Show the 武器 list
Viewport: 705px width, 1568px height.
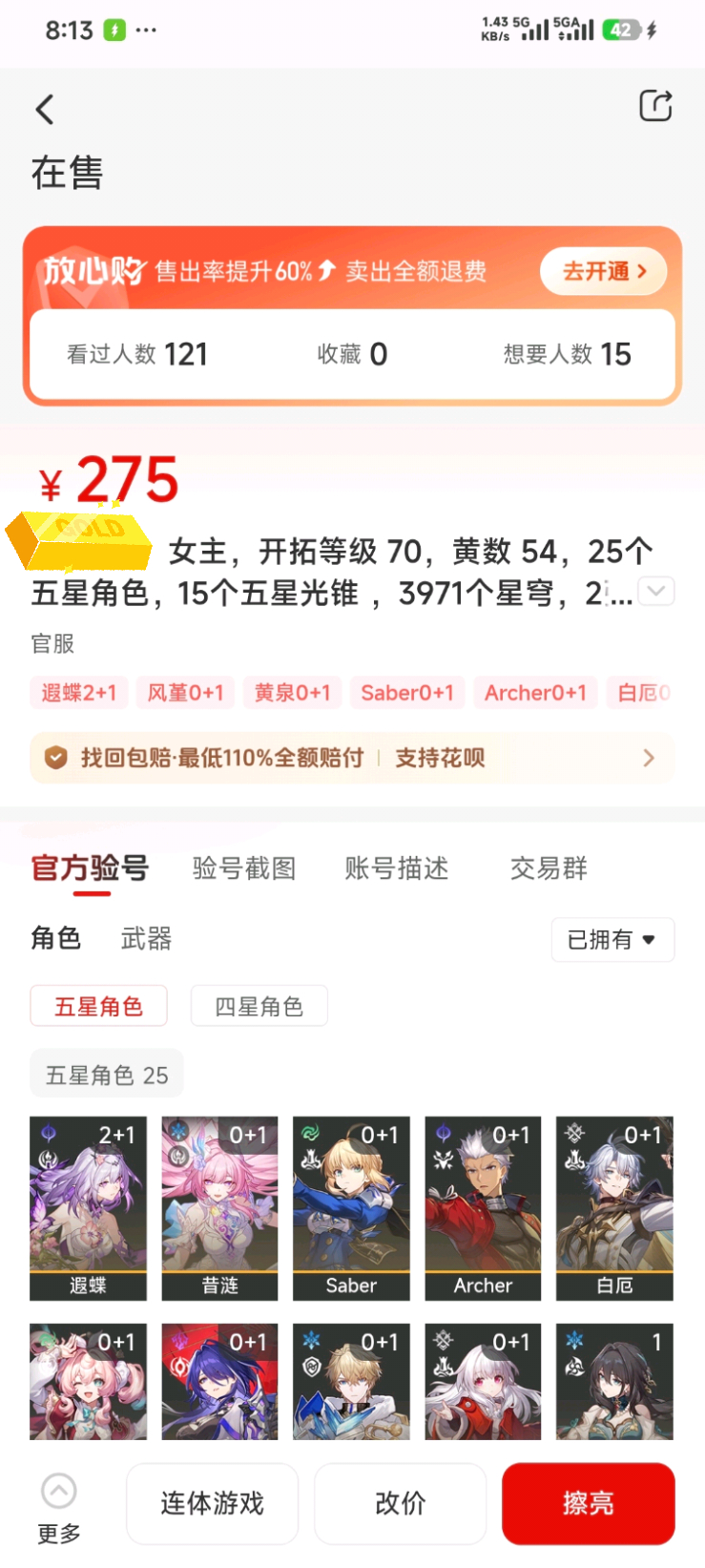coord(146,939)
